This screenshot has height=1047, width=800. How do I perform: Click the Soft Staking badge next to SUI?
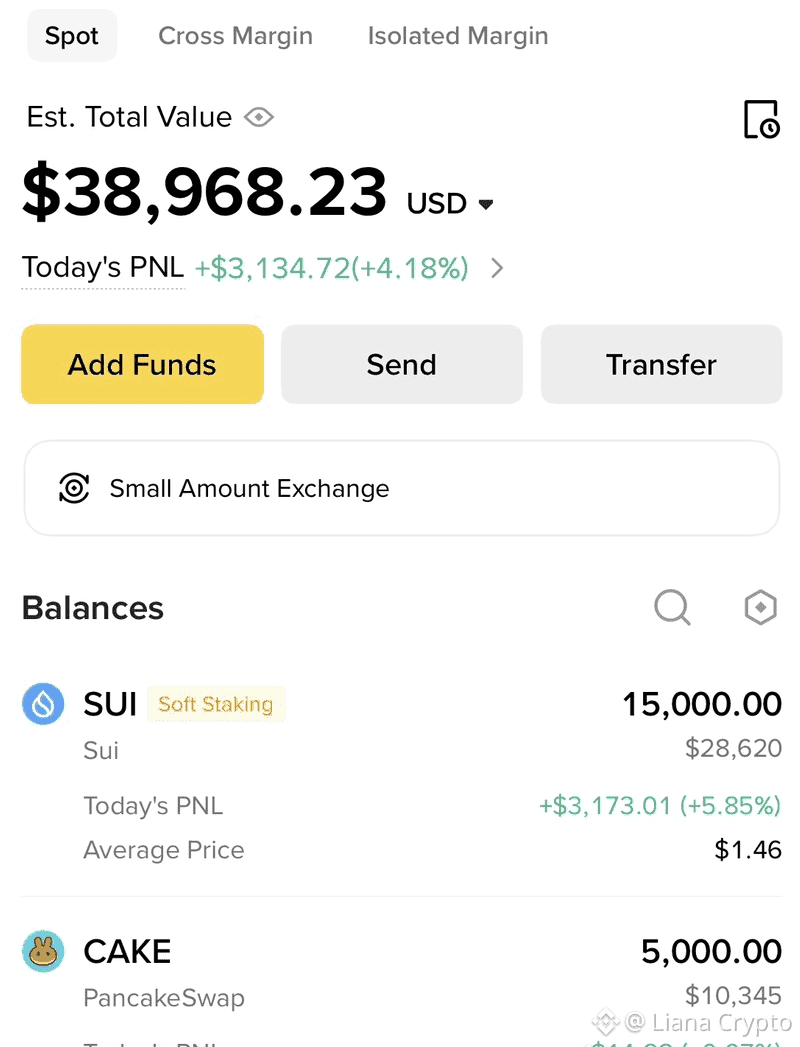(216, 704)
